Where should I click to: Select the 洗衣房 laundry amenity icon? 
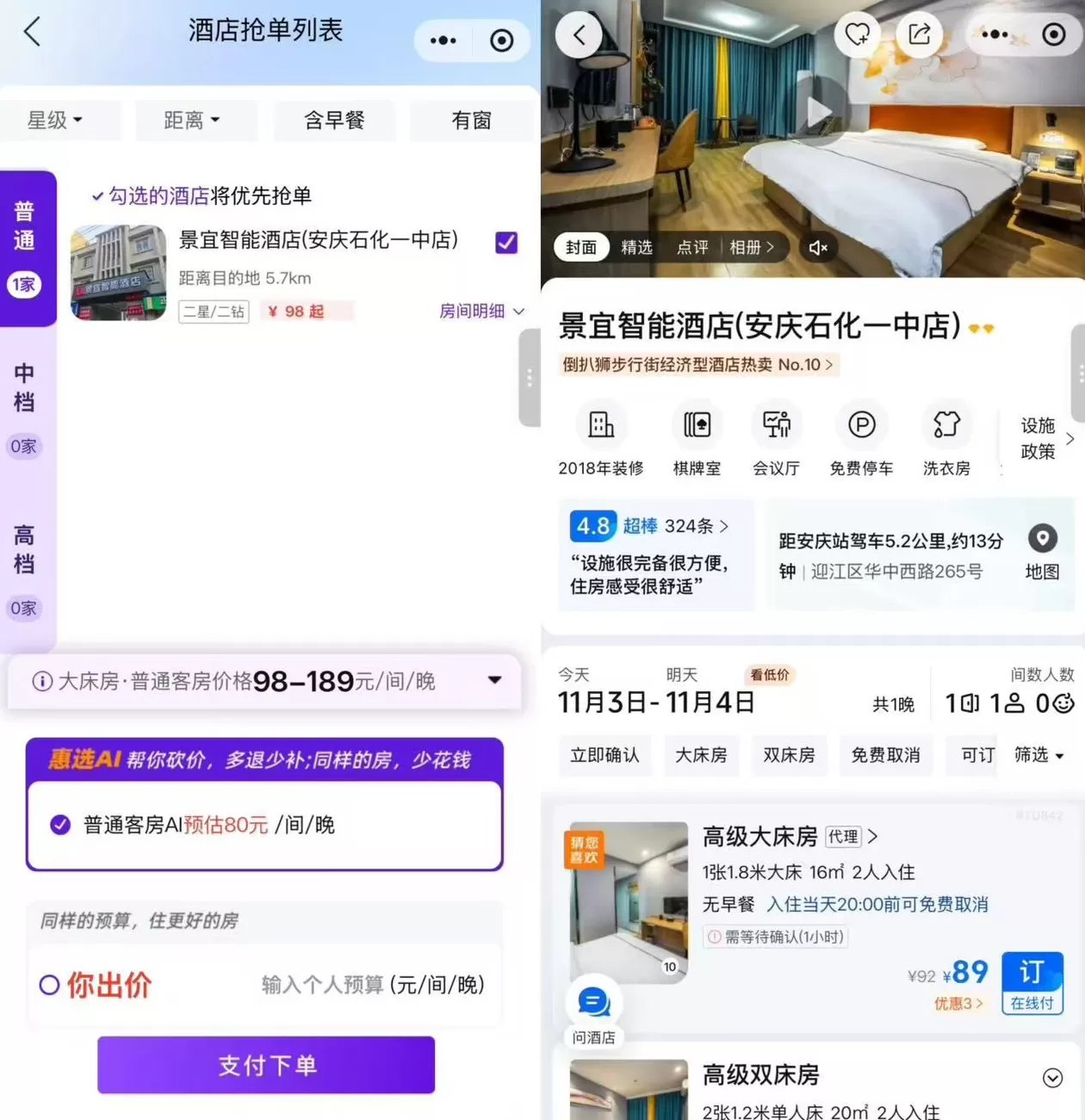[946, 425]
